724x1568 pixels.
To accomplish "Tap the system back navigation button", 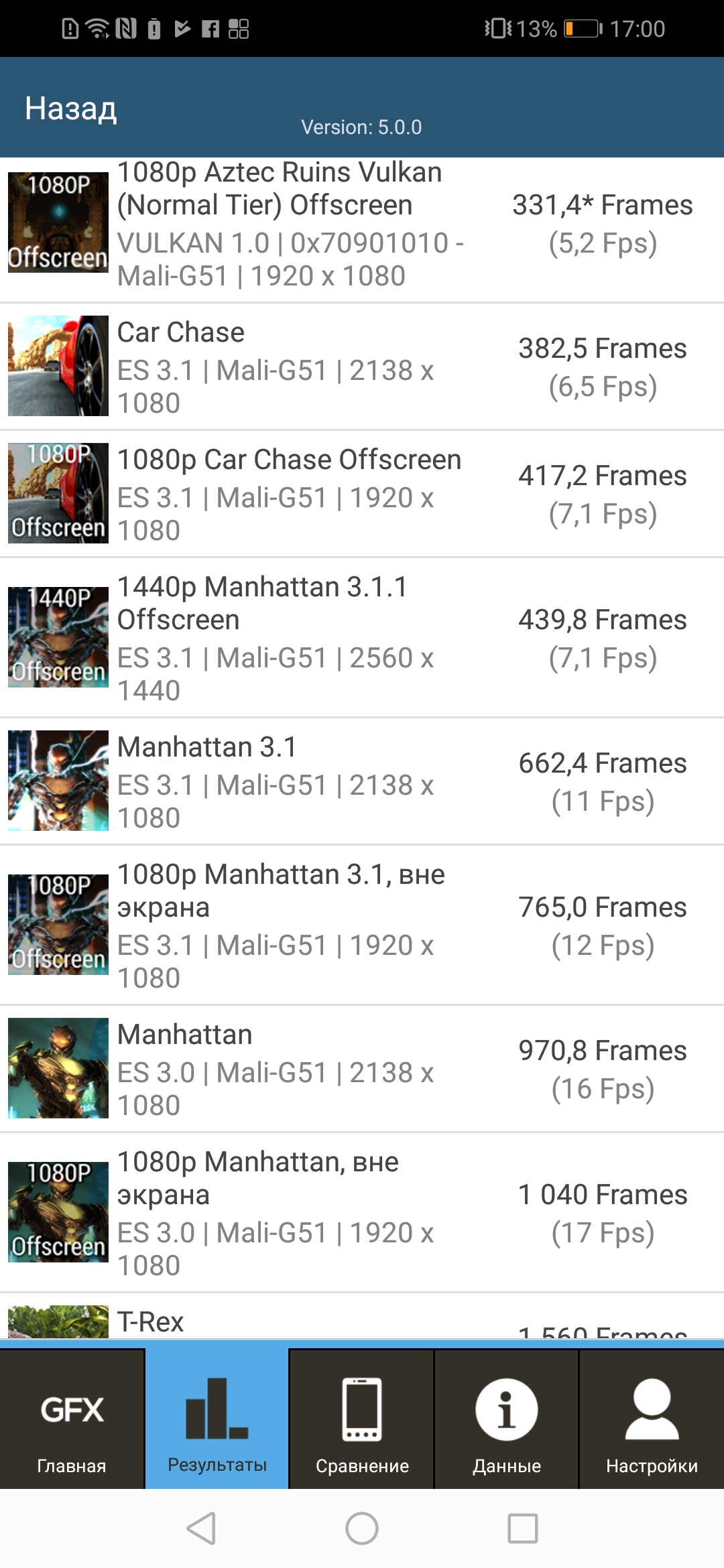I will (x=201, y=1528).
